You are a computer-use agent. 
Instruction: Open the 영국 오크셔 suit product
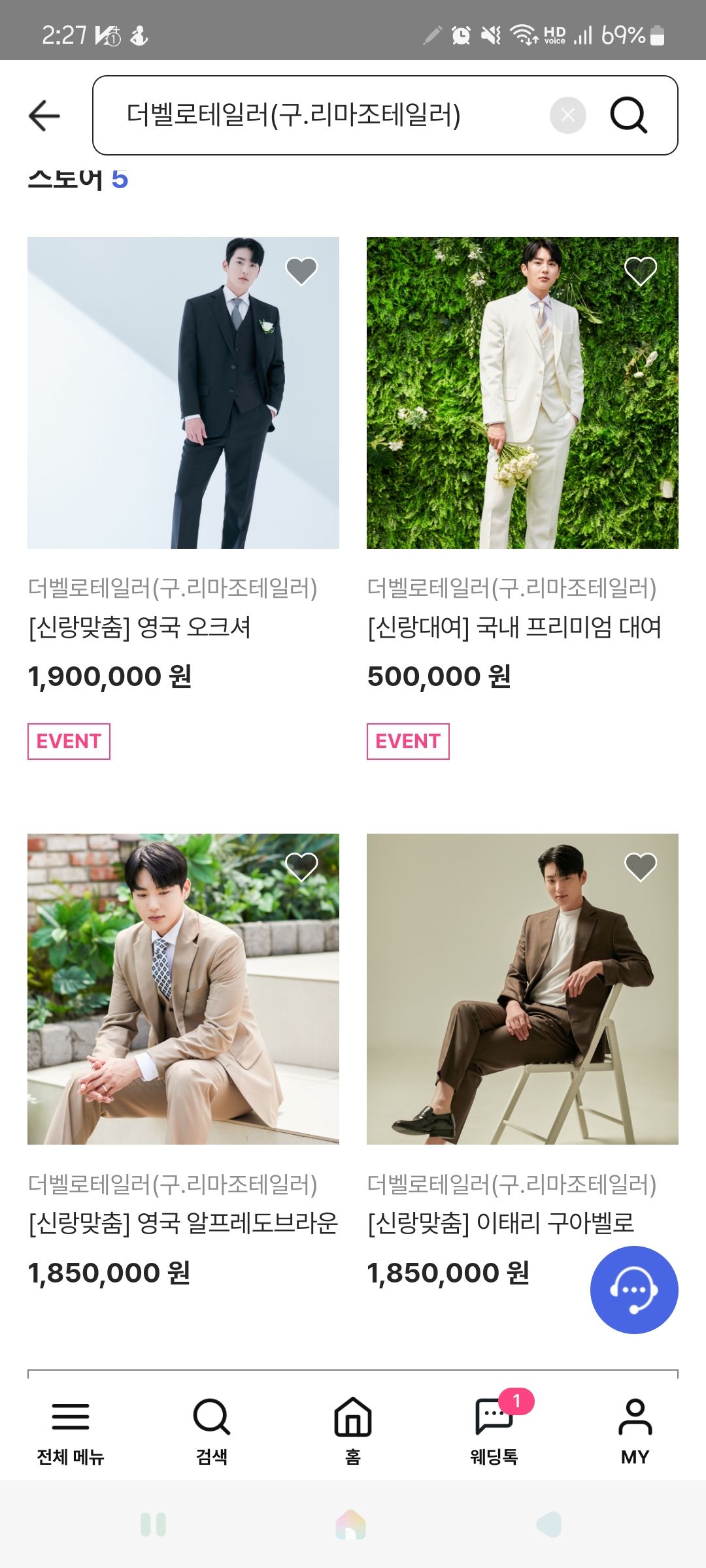click(183, 393)
